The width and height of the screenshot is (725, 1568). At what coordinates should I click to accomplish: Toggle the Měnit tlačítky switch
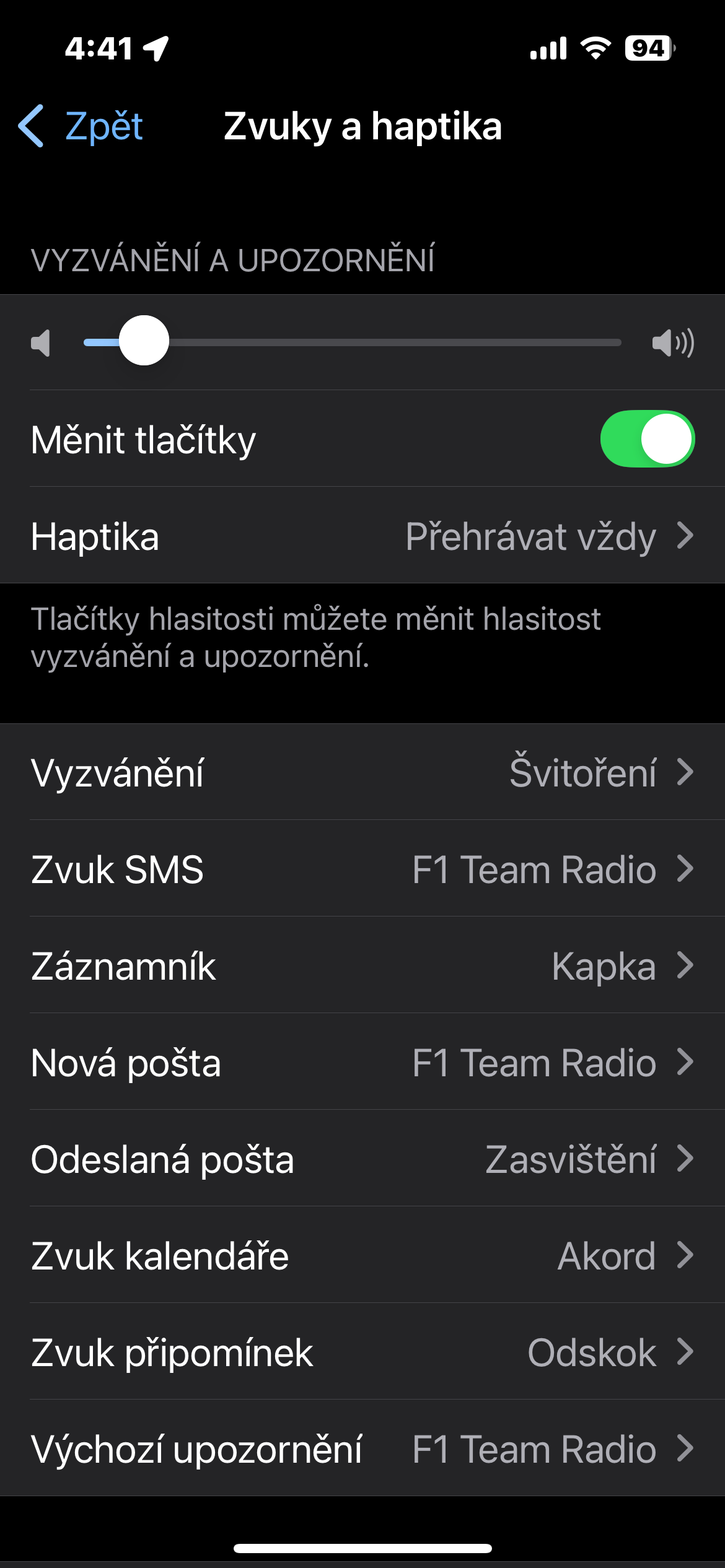point(646,439)
